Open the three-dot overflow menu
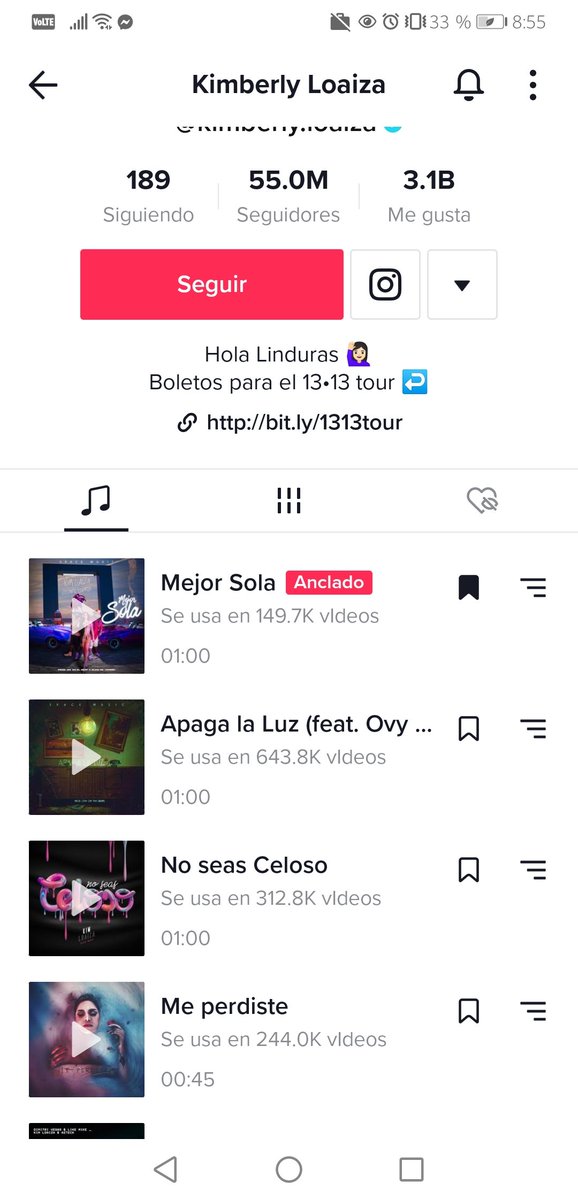 point(533,85)
